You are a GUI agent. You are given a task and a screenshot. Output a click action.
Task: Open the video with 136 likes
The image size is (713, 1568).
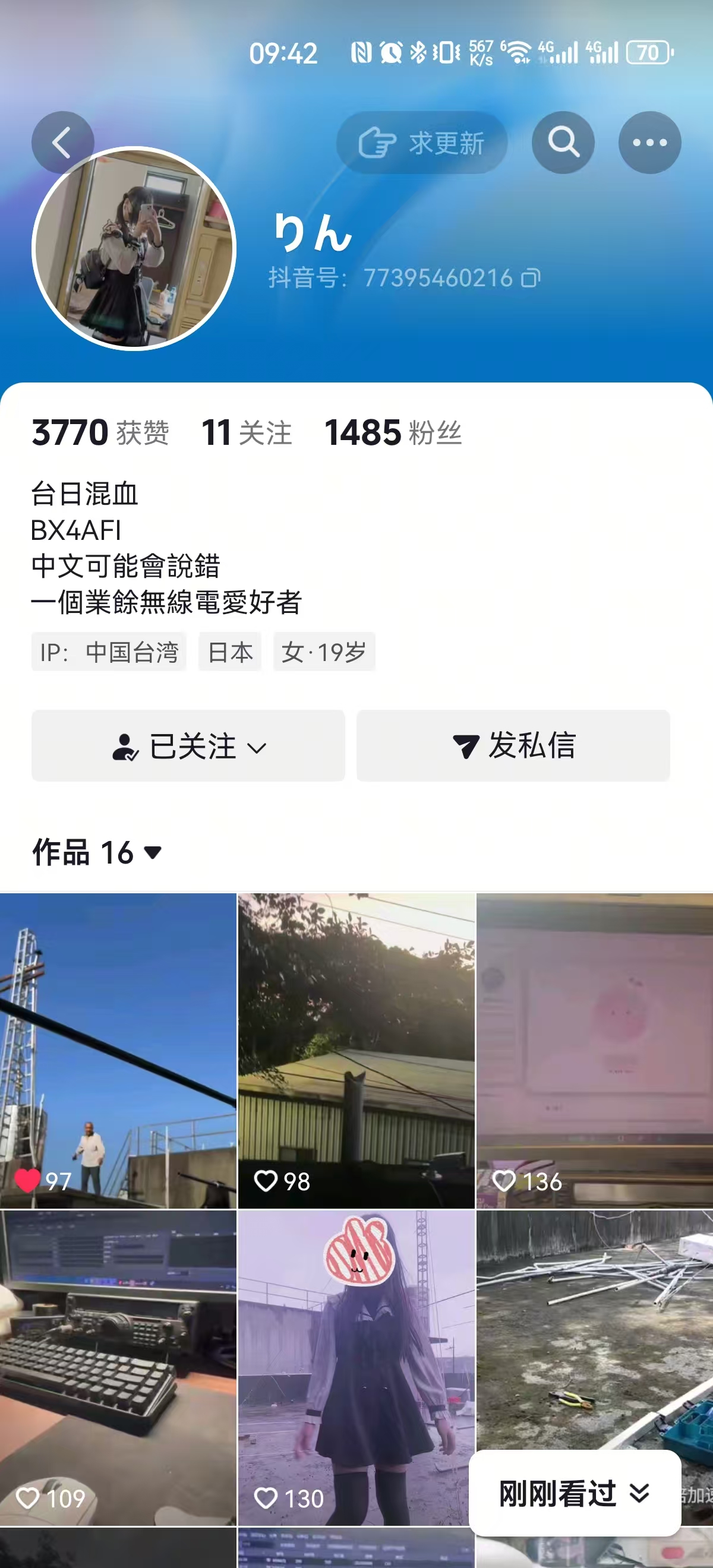click(x=595, y=1050)
